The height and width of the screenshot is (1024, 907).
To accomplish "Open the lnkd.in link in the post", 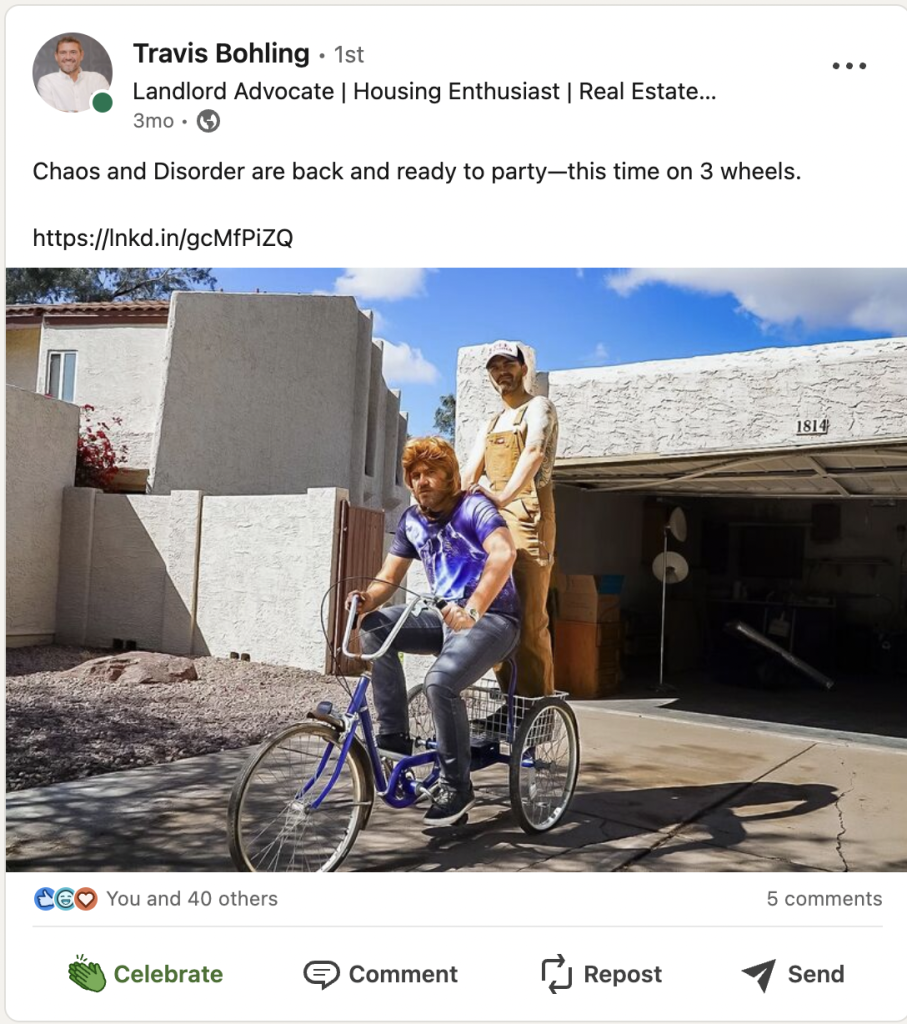I will 162,238.
